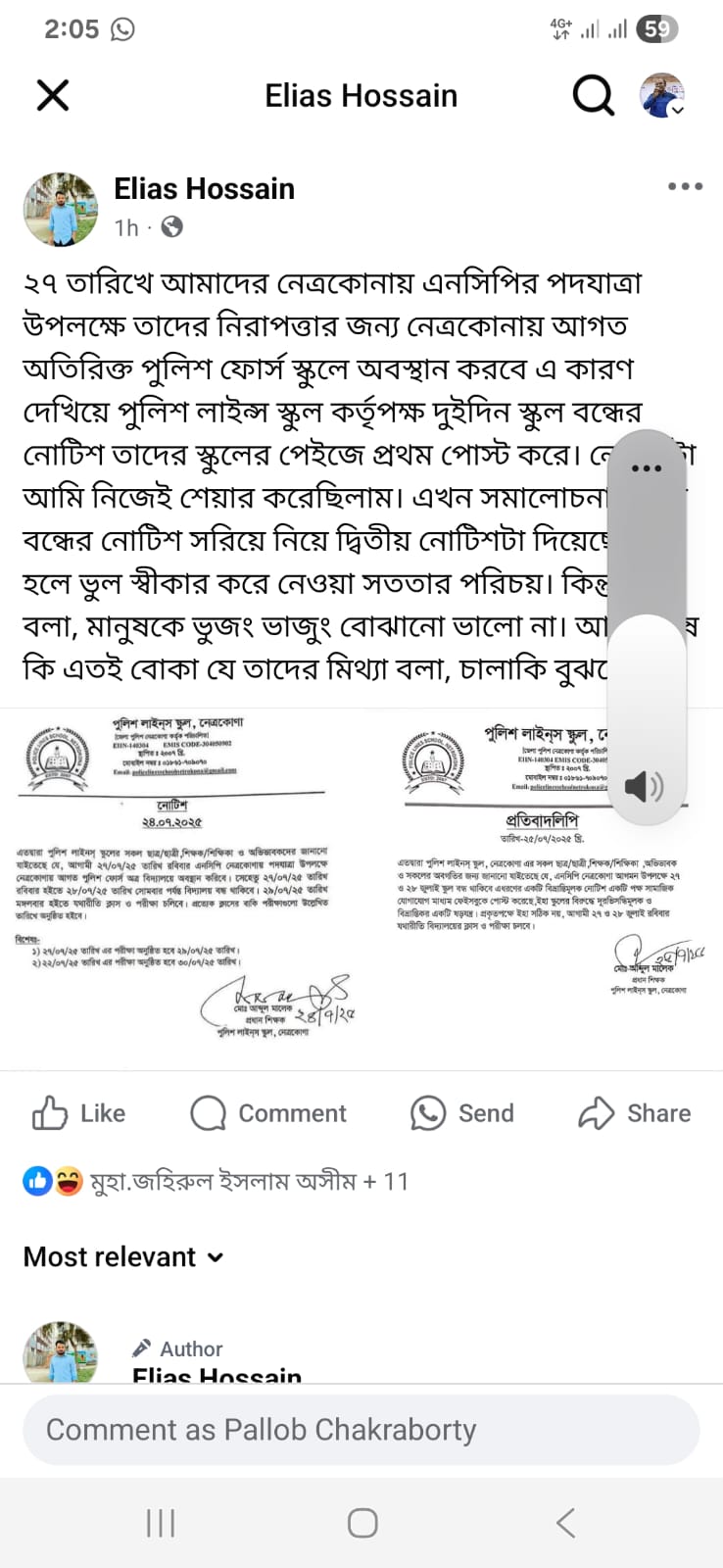Go back using the system back button
The width and height of the screenshot is (723, 1568).
pyautogui.click(x=564, y=1523)
